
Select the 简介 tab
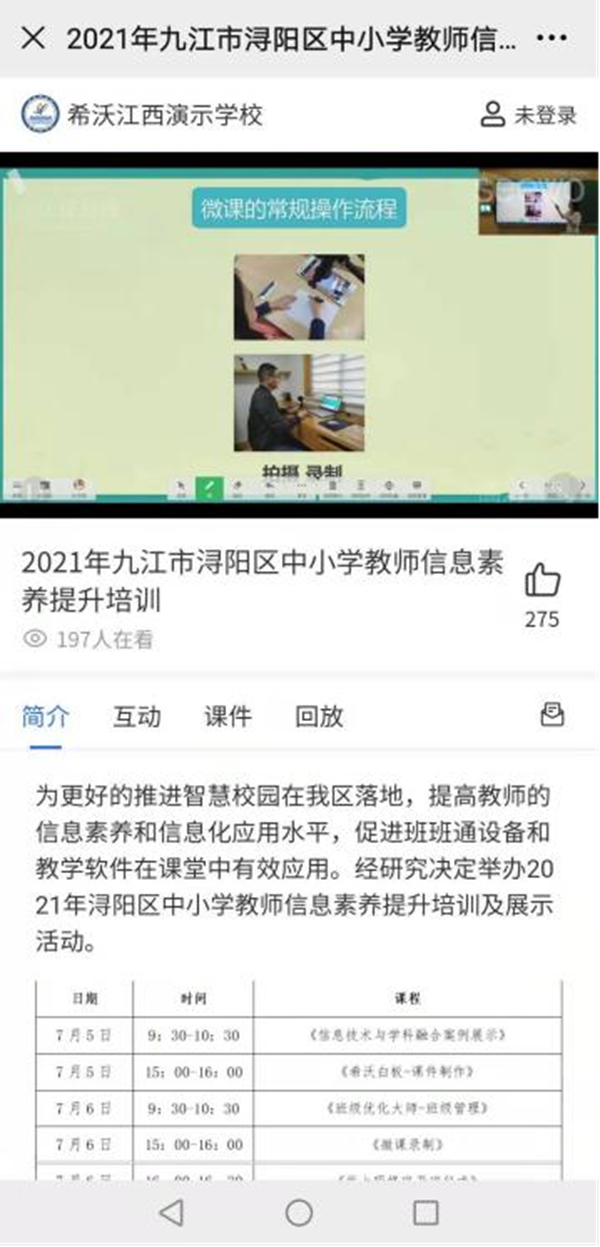[46, 716]
